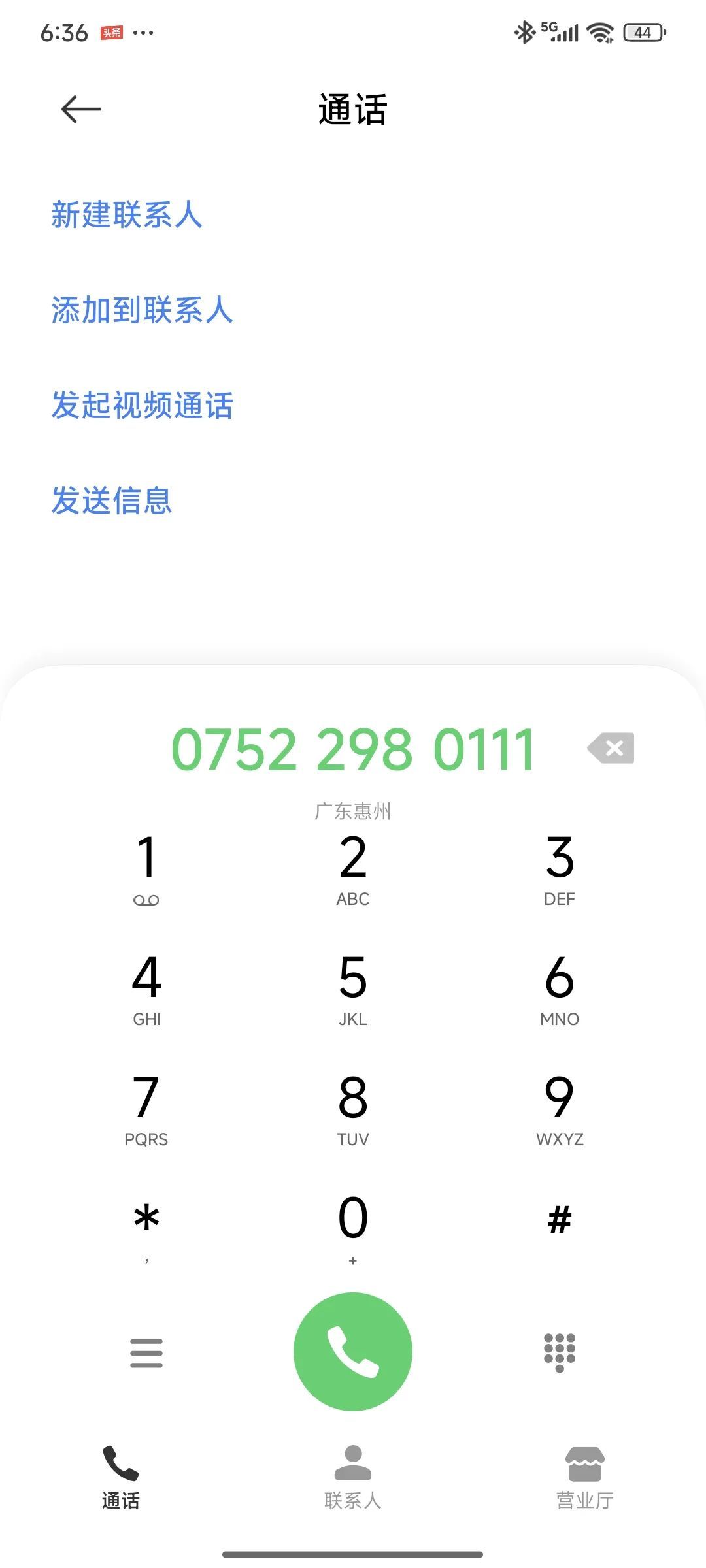Go back using the top arrow
Viewport: 706px width, 1568px height.
click(x=81, y=109)
